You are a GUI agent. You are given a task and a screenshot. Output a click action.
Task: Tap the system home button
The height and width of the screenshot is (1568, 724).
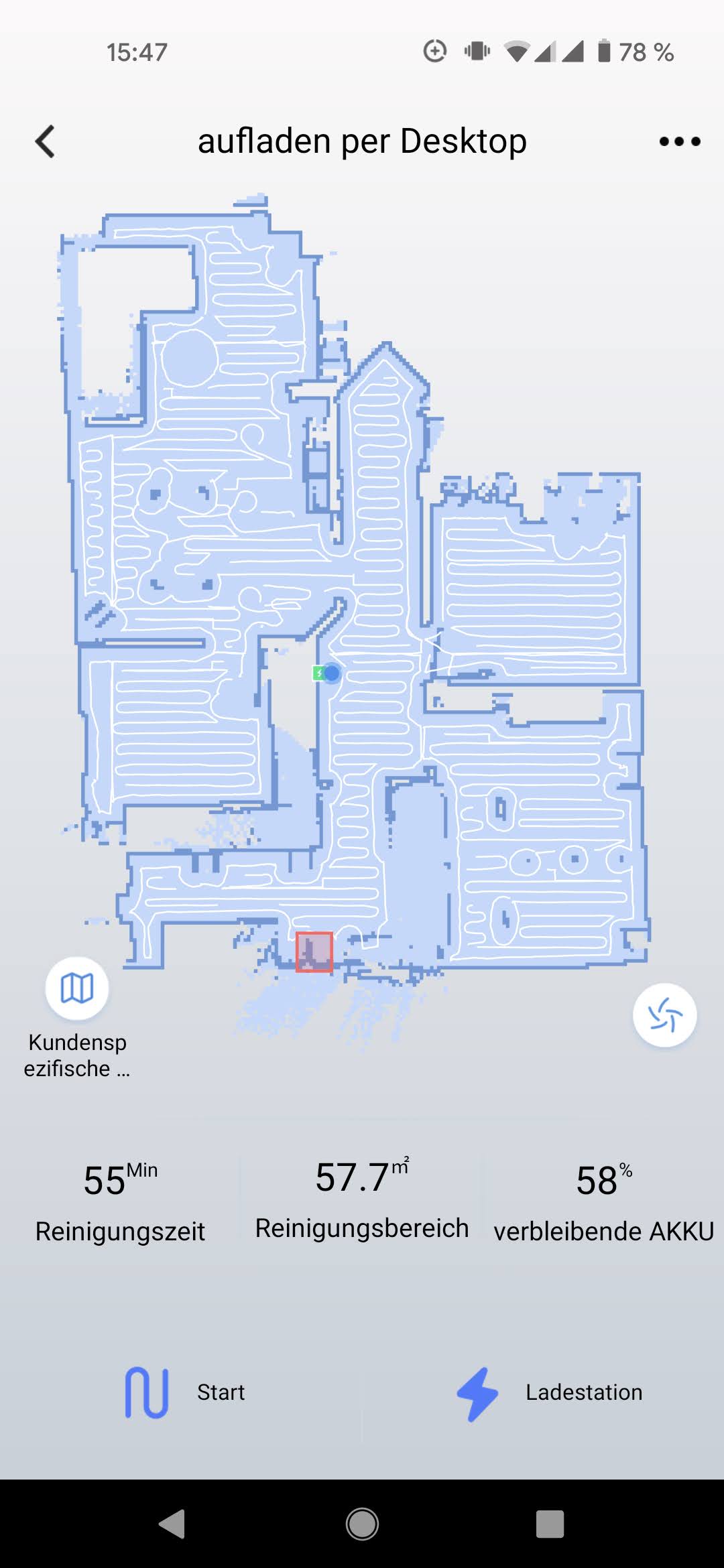point(362,1524)
